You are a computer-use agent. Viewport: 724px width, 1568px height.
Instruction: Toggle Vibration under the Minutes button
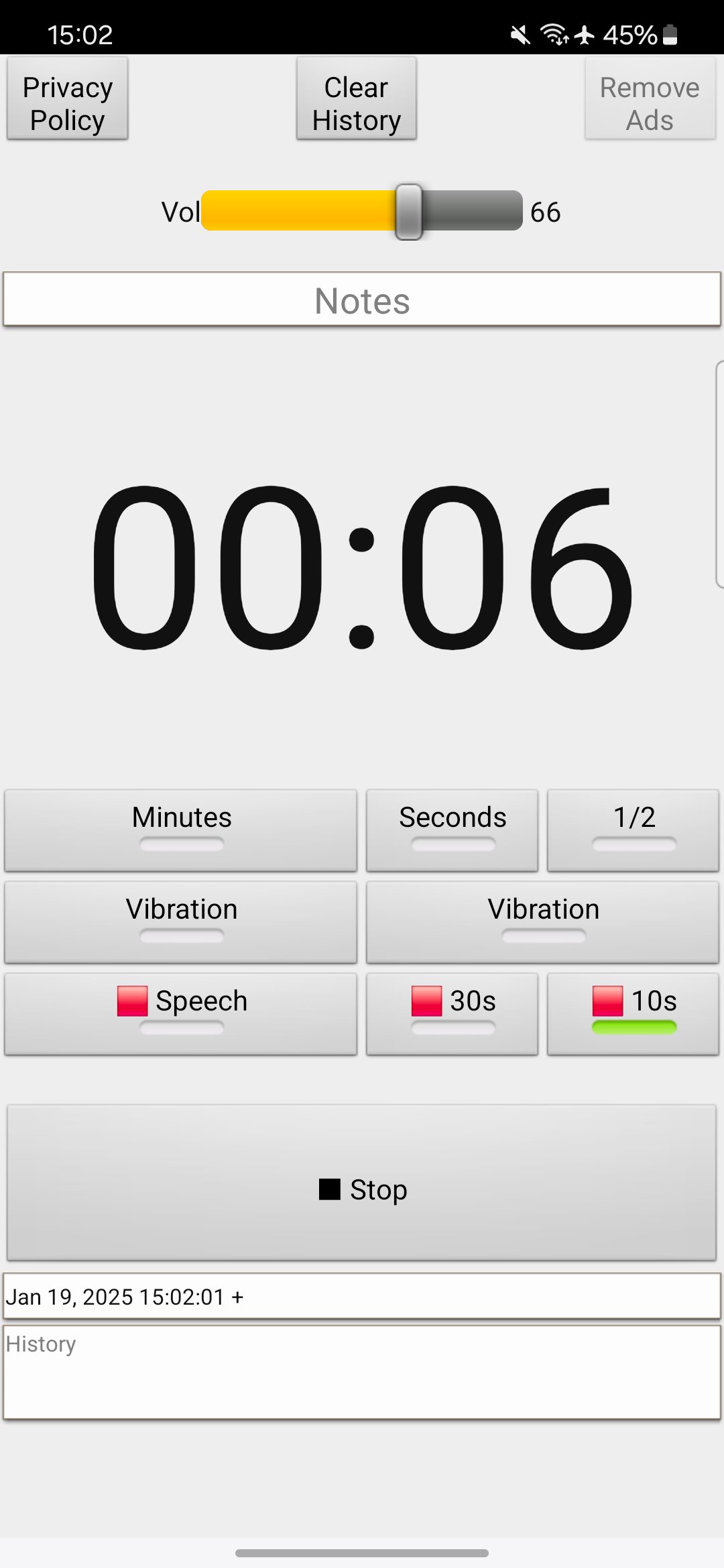[x=180, y=922]
